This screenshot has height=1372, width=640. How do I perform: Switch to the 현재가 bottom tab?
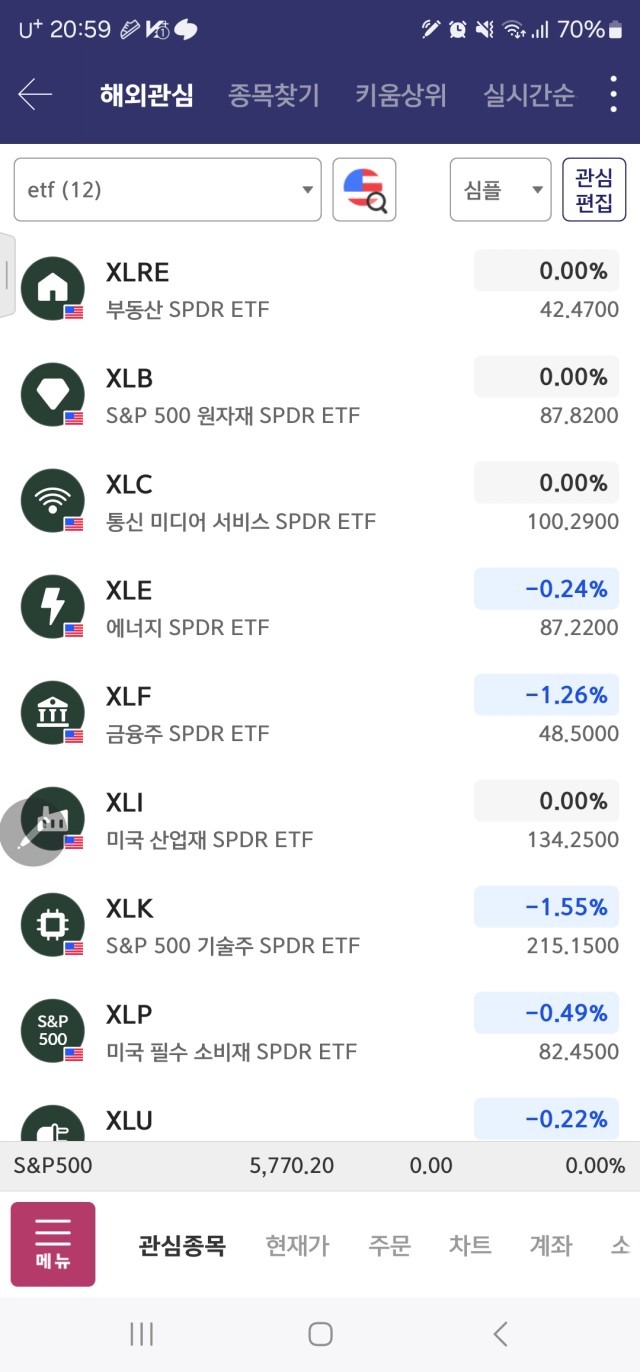click(297, 1245)
